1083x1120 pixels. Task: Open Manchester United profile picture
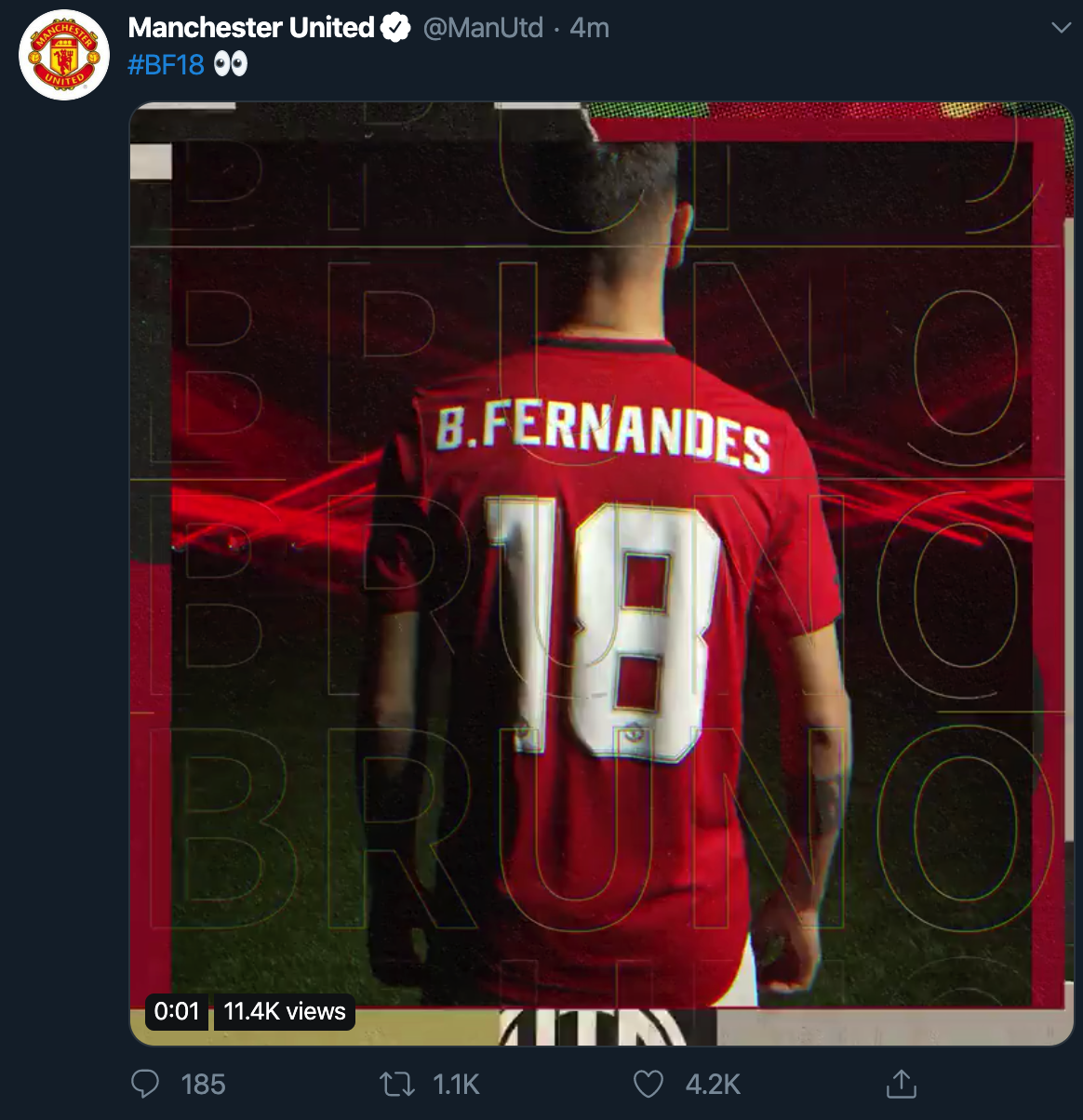click(x=64, y=55)
